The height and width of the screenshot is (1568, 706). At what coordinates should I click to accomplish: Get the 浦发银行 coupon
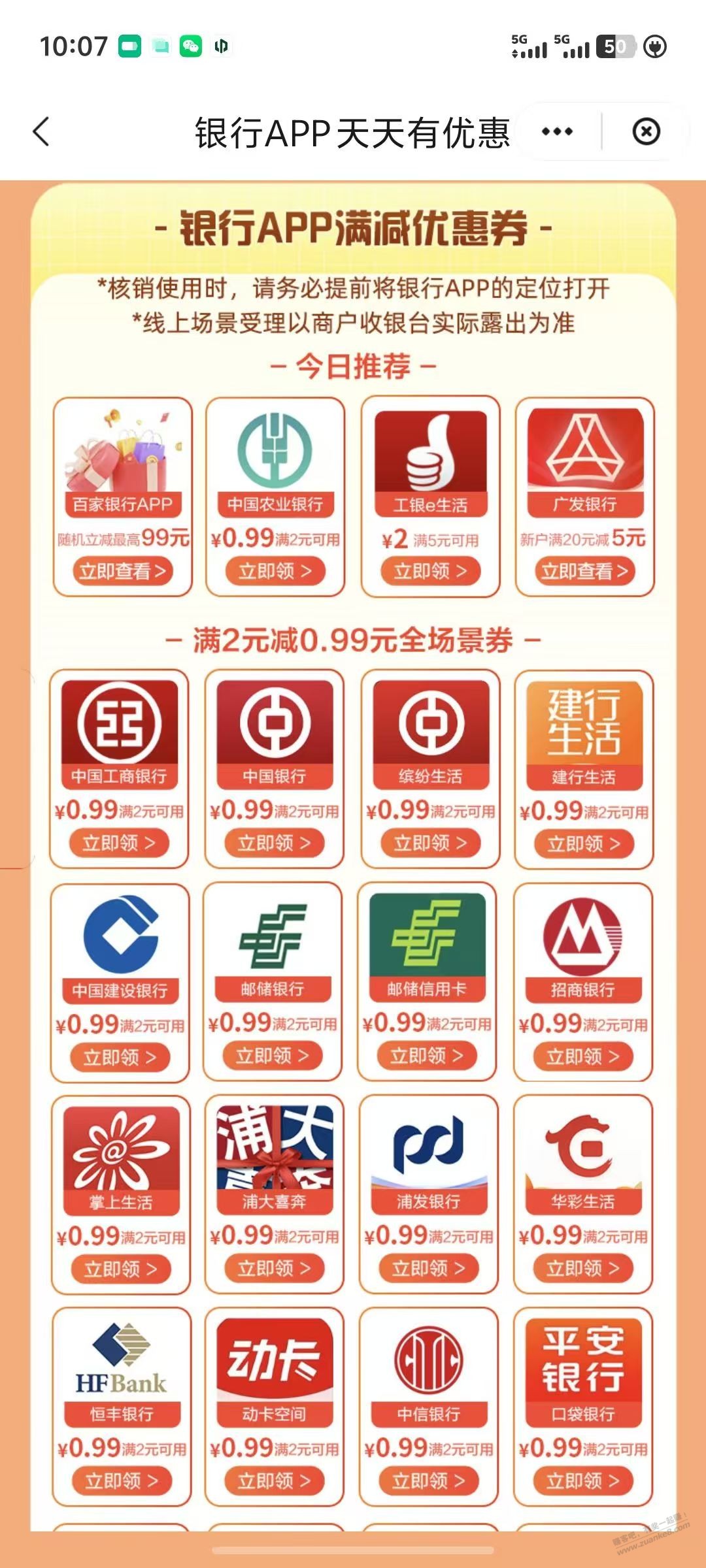(x=428, y=1268)
